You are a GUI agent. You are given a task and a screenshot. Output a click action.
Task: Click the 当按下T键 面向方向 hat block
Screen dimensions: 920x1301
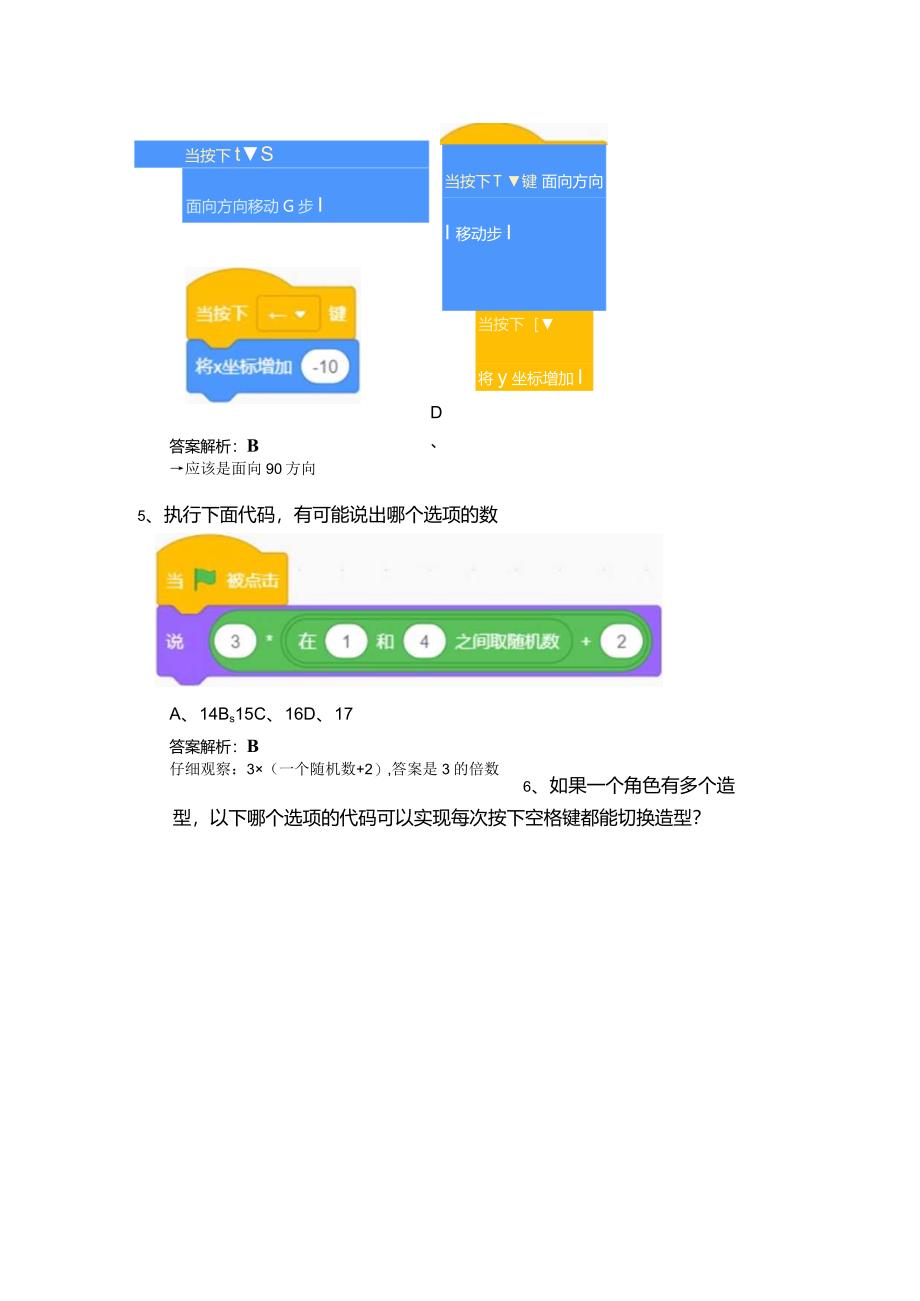point(524,181)
